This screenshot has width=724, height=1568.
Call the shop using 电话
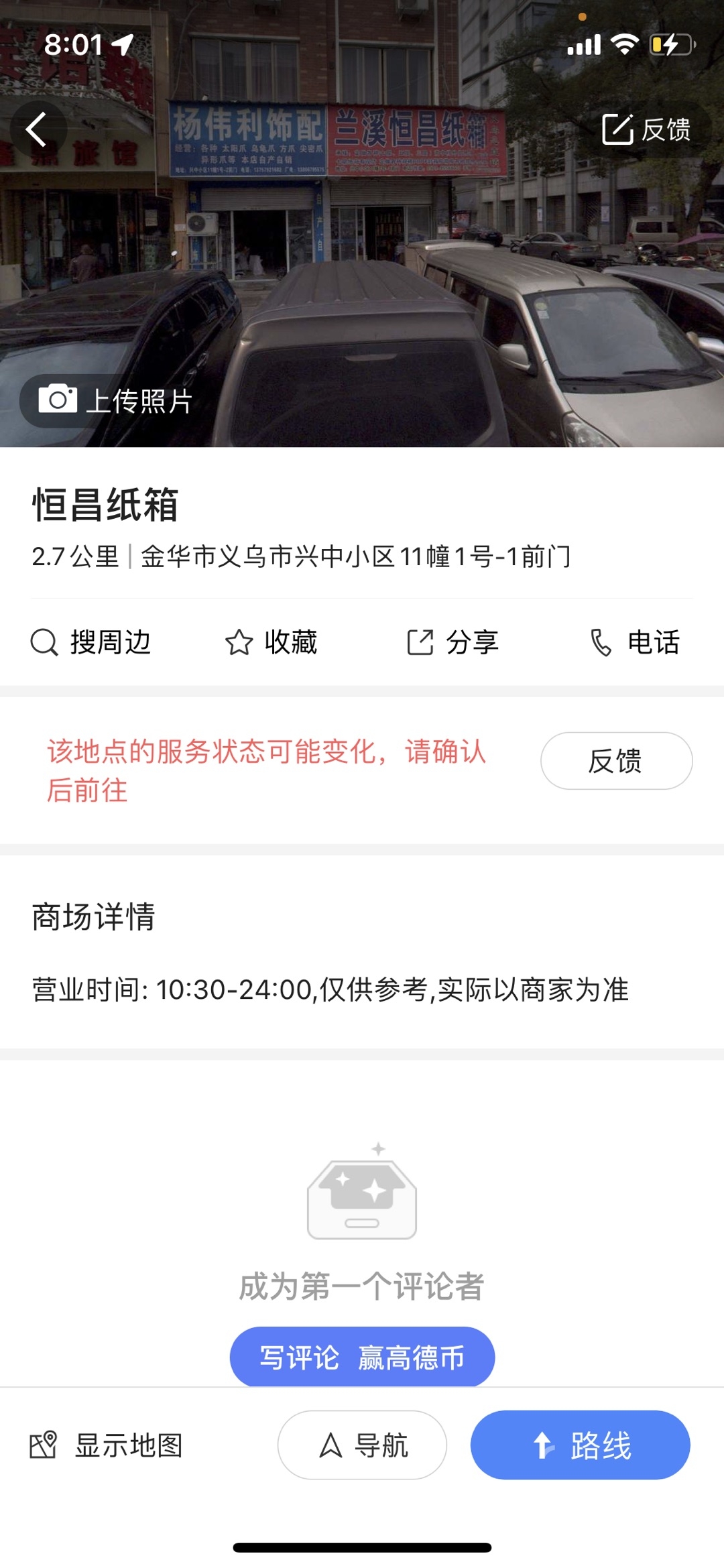[634, 642]
